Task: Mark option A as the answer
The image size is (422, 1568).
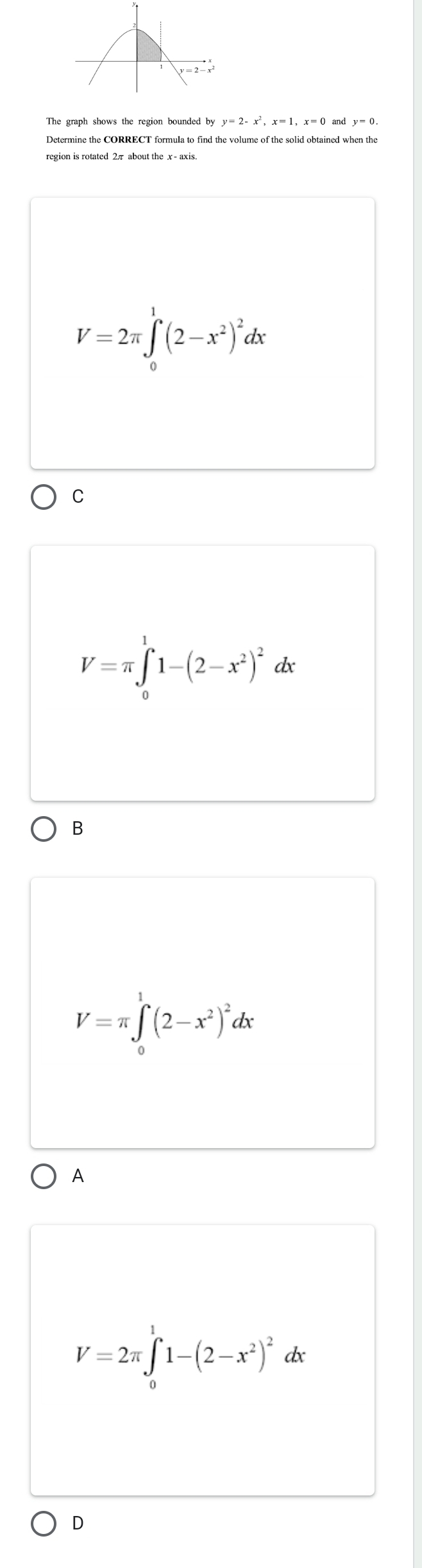Action: tap(44, 1176)
